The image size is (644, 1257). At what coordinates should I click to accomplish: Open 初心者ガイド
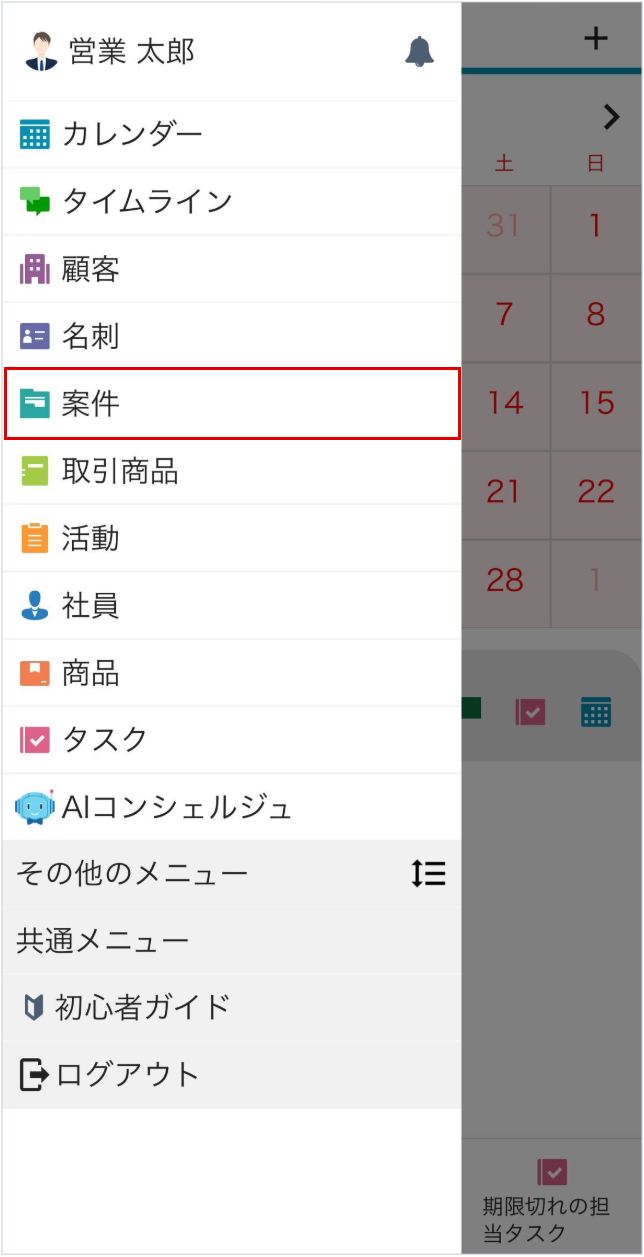pyautogui.click(x=141, y=1007)
